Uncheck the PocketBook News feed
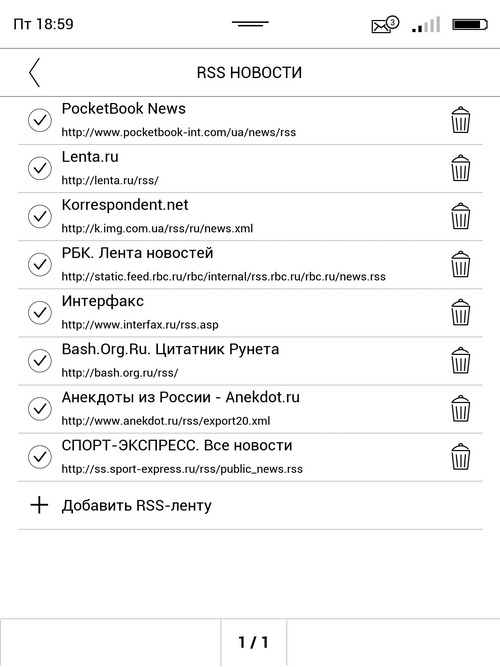500x667 pixels. [40, 120]
